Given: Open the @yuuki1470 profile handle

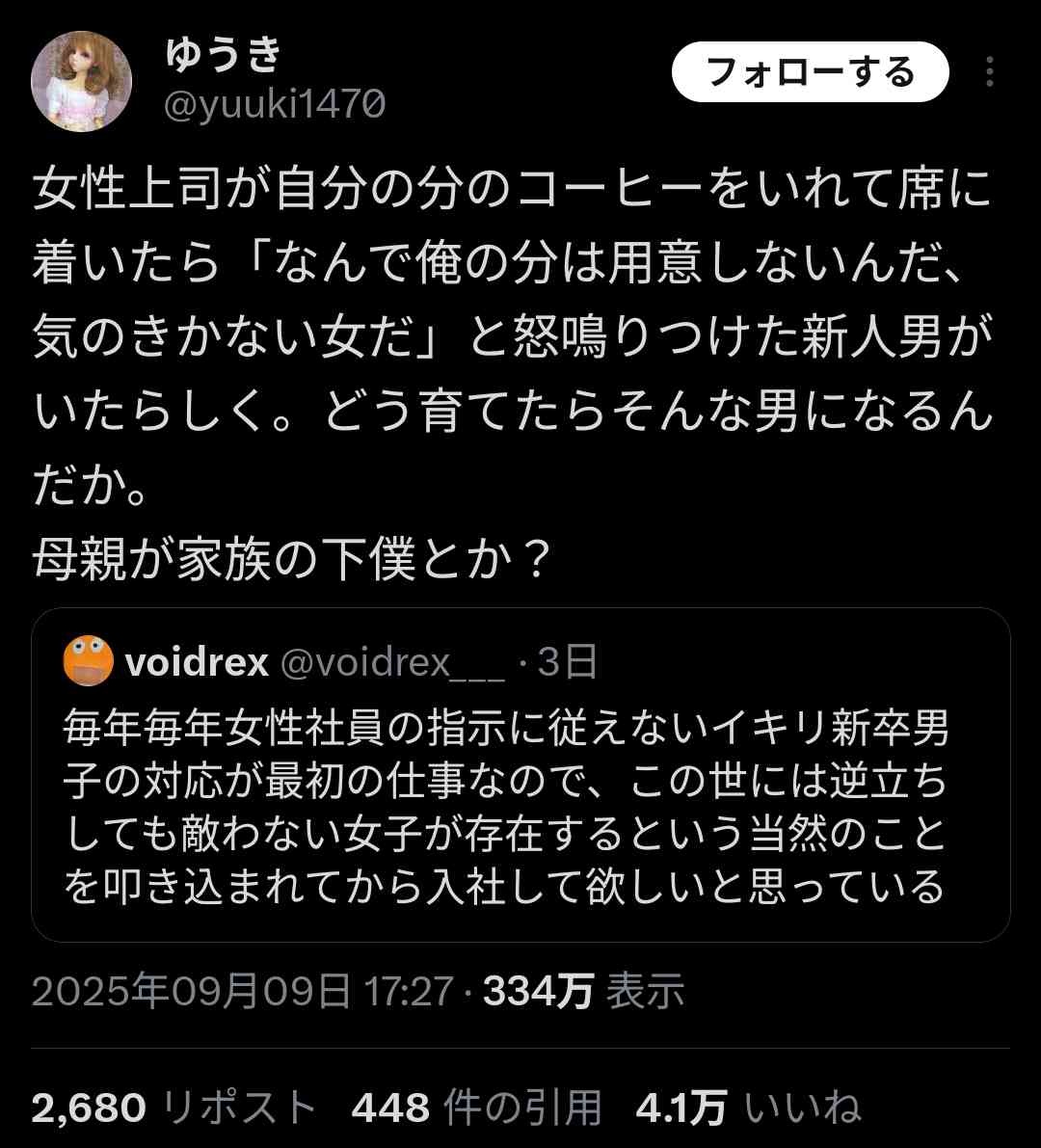Looking at the screenshot, I should (275, 104).
